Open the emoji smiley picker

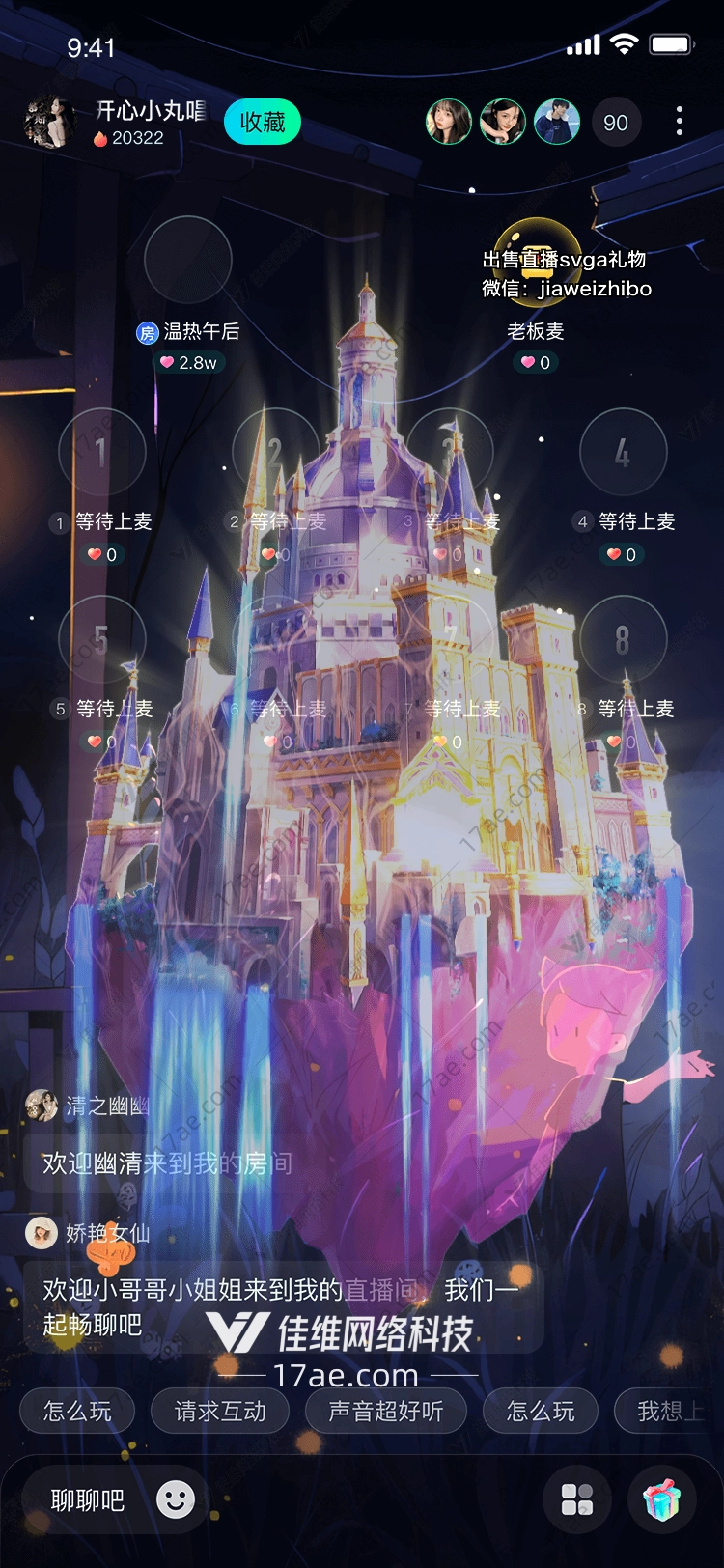[176, 1499]
